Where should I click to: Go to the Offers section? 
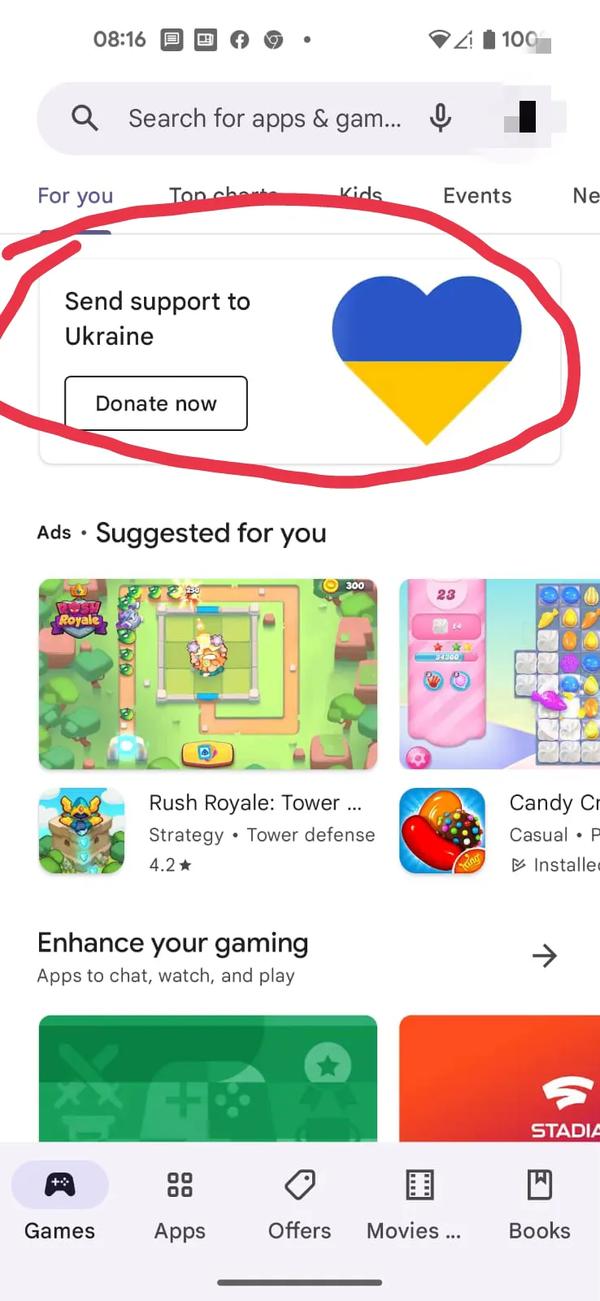tap(299, 1205)
